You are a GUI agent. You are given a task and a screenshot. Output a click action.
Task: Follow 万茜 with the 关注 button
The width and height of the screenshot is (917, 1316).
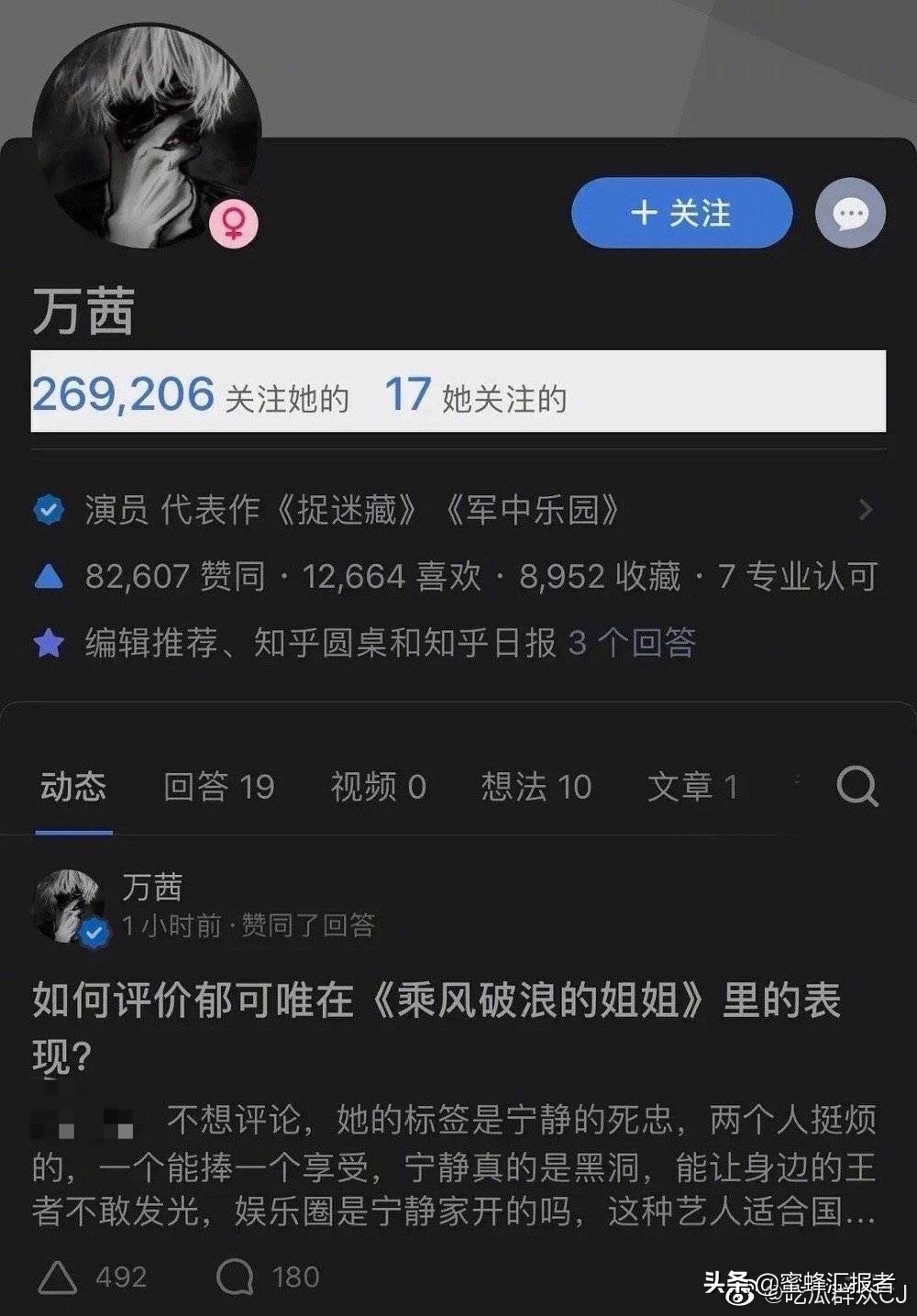click(x=681, y=213)
